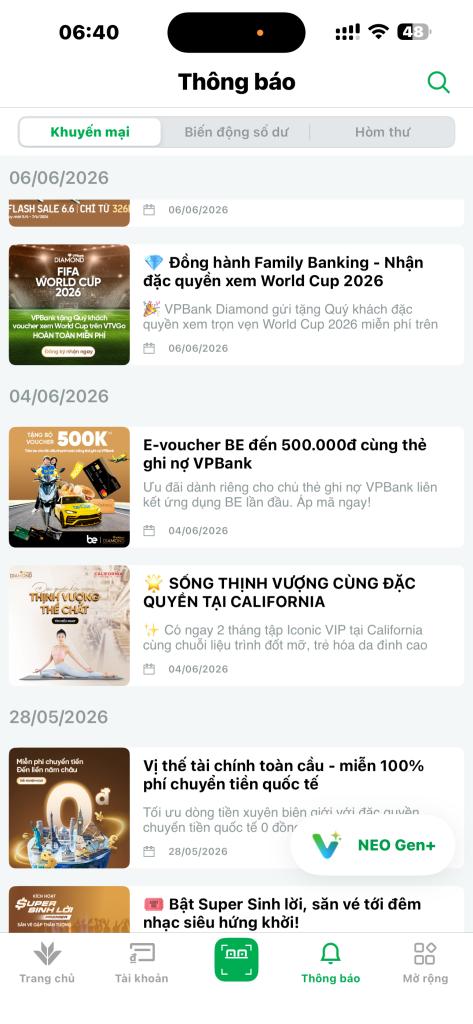Open the search icon in the header
The image size is (473, 1024).
click(438, 82)
